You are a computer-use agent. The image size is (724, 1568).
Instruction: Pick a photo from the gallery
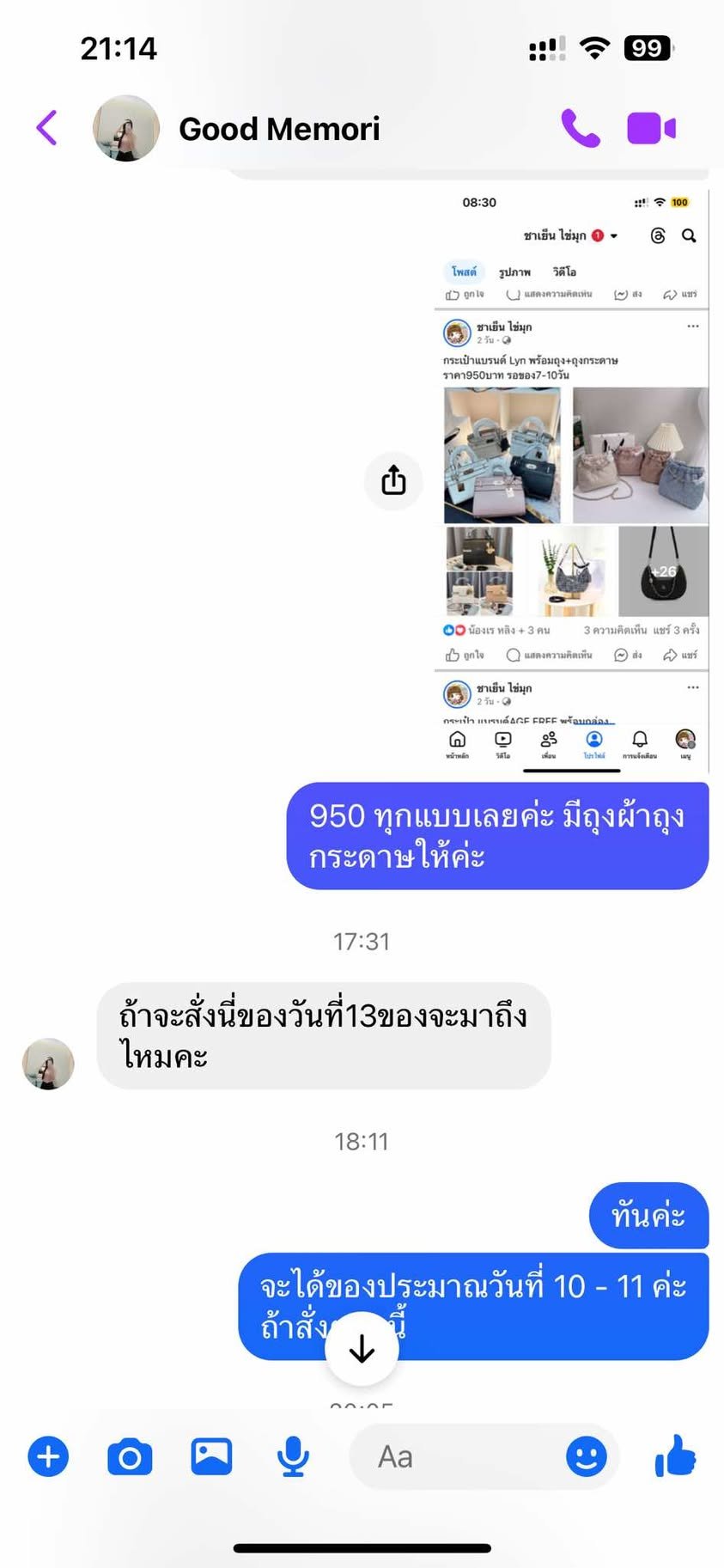click(211, 1456)
